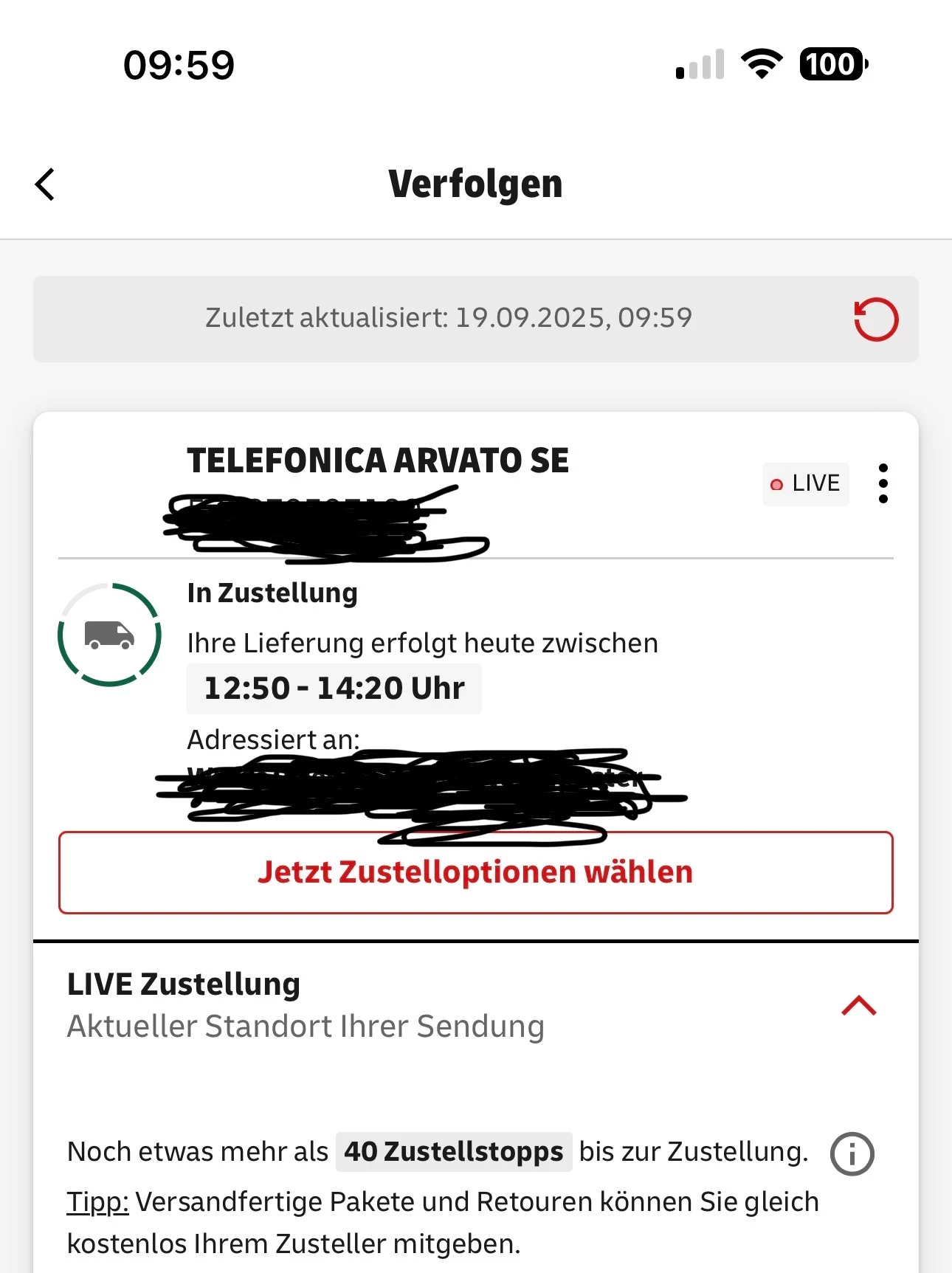The image size is (952, 1273).
Task: Tap Jetzt Zustelloptionen wählen
Action: (x=476, y=872)
